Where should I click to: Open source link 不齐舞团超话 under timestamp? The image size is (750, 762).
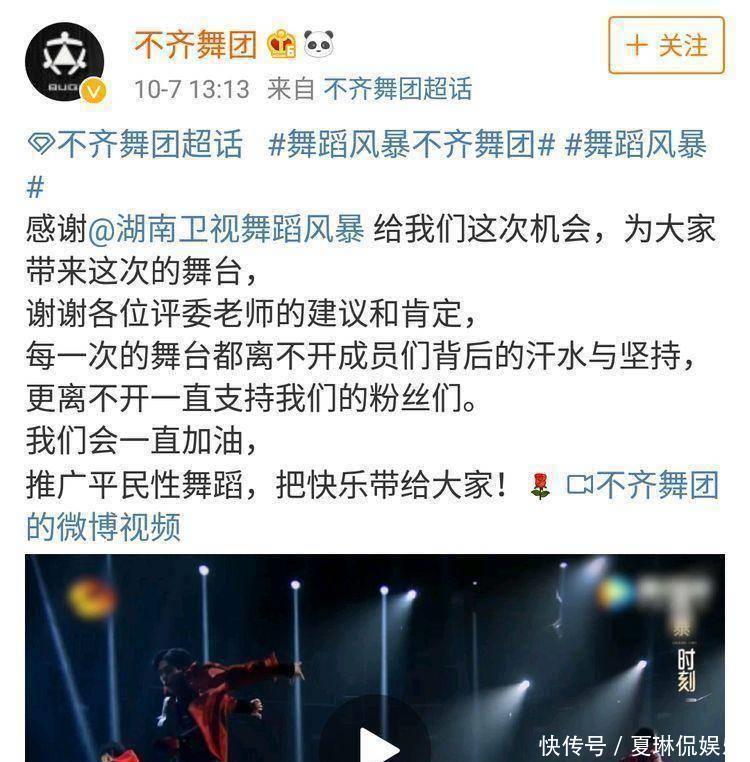(397, 89)
